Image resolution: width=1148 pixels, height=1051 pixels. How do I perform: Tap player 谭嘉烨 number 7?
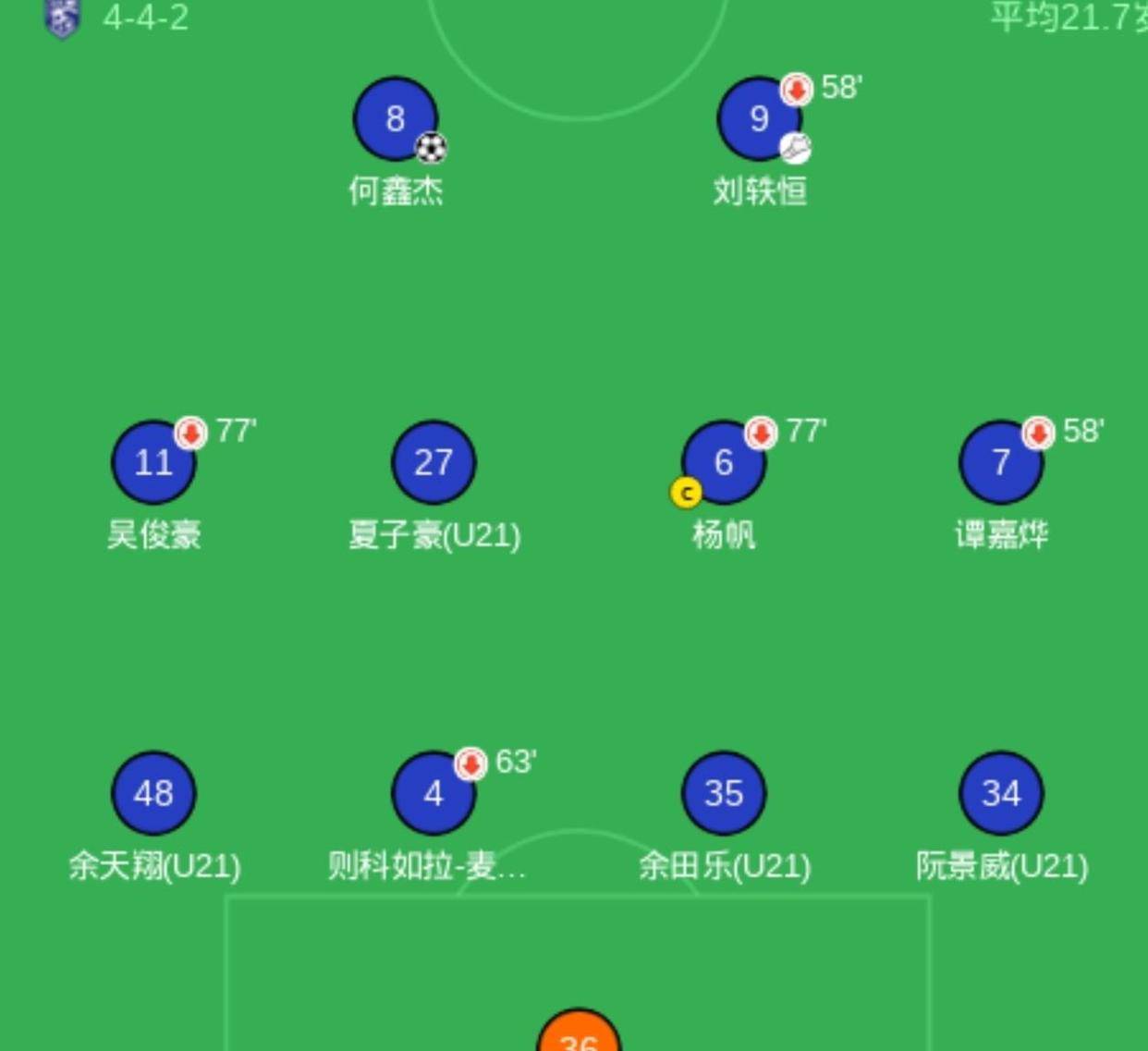point(1001,462)
